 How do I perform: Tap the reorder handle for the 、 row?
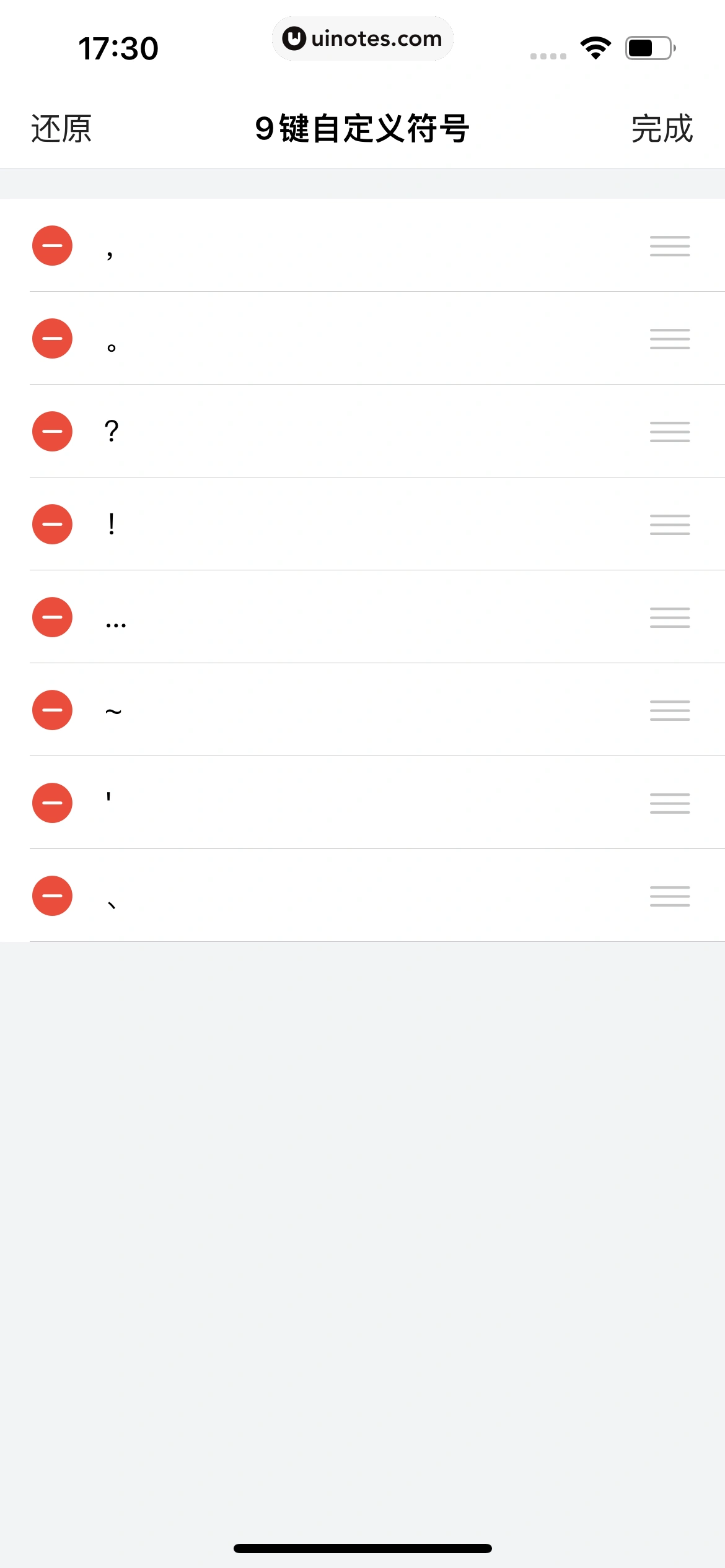(670, 896)
